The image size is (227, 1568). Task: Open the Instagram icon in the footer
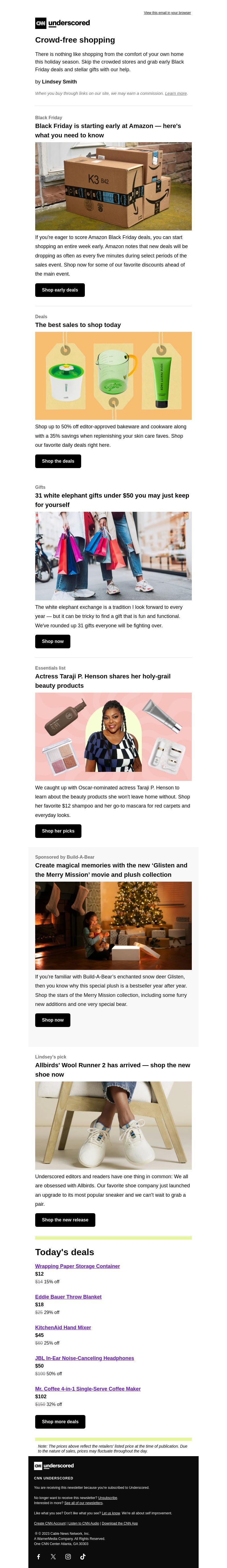point(68,1556)
